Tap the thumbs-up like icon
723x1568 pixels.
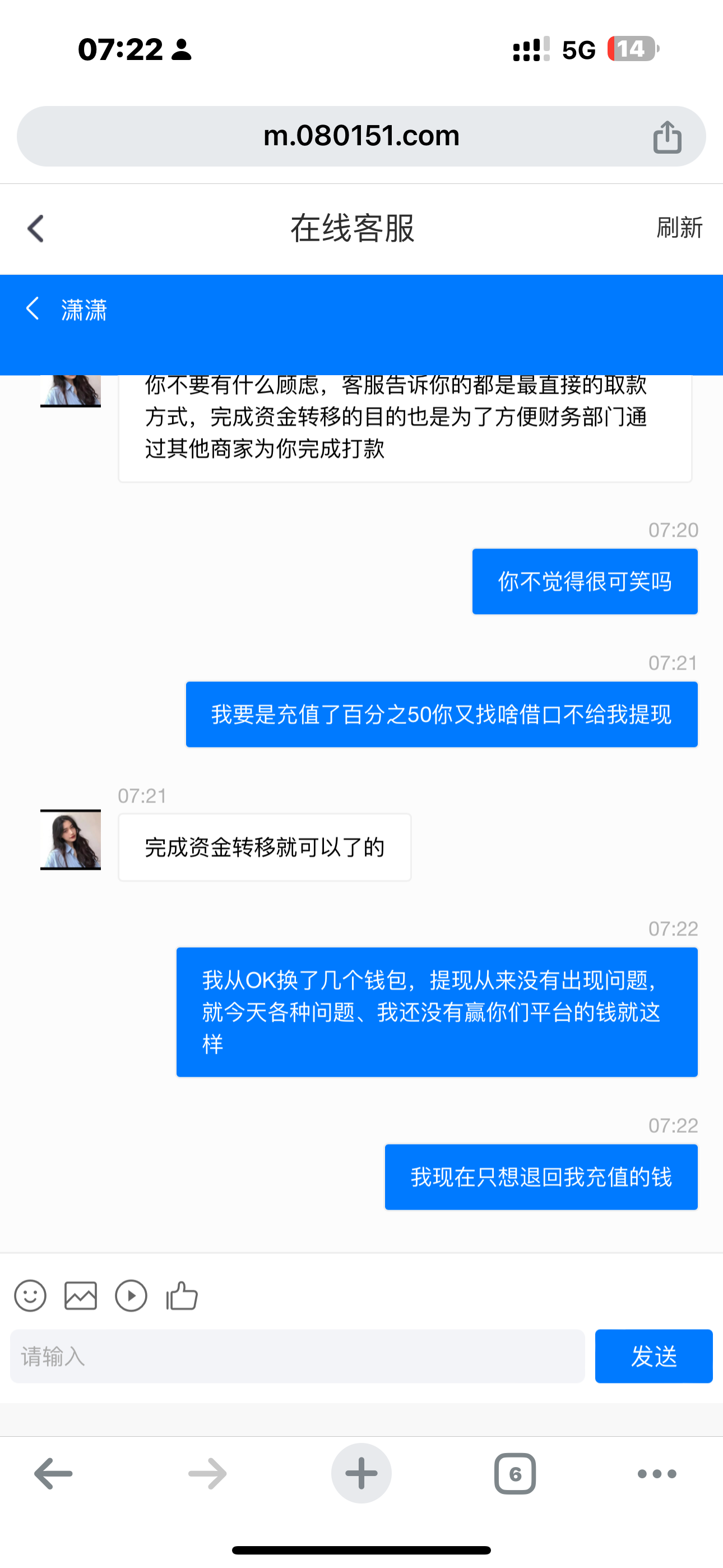click(180, 1296)
